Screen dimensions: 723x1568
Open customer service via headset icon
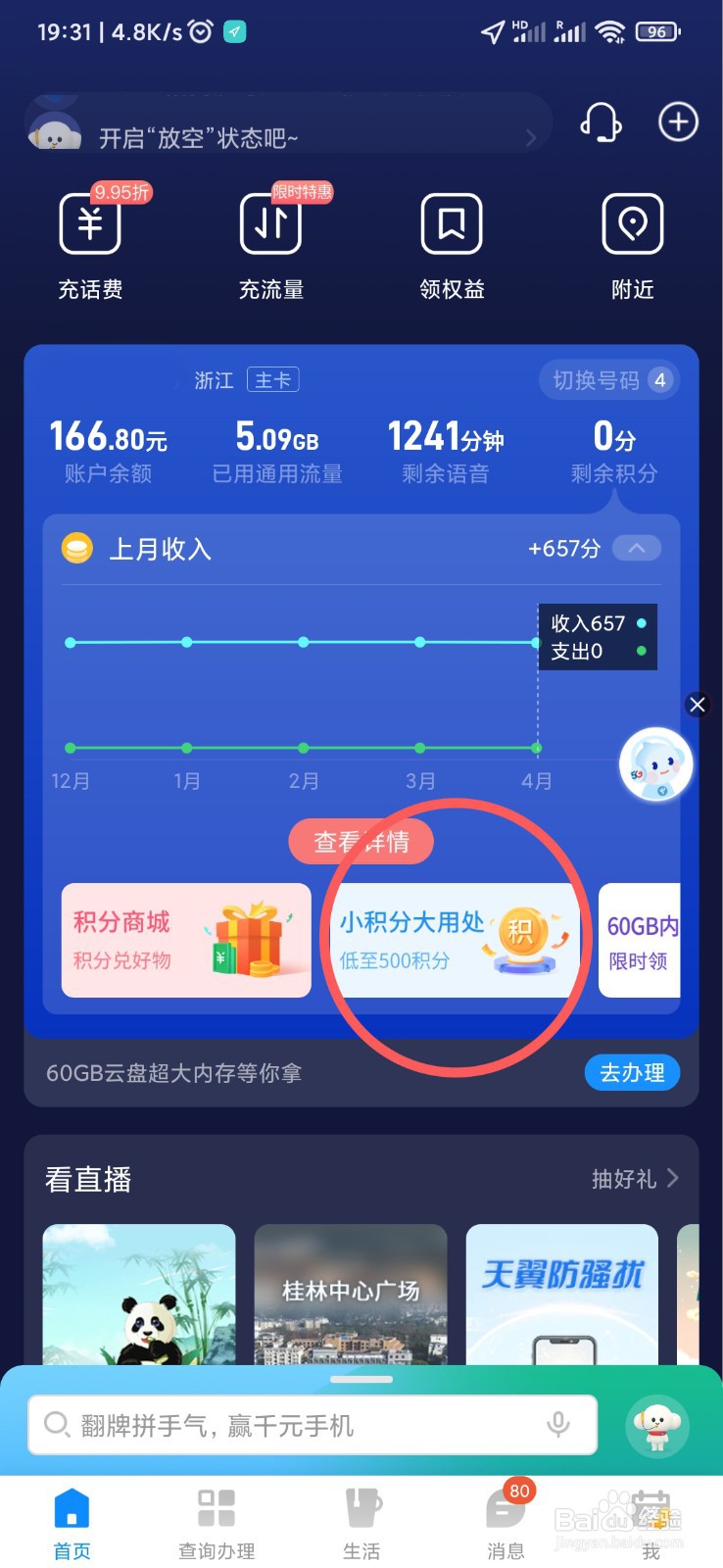coord(602,122)
